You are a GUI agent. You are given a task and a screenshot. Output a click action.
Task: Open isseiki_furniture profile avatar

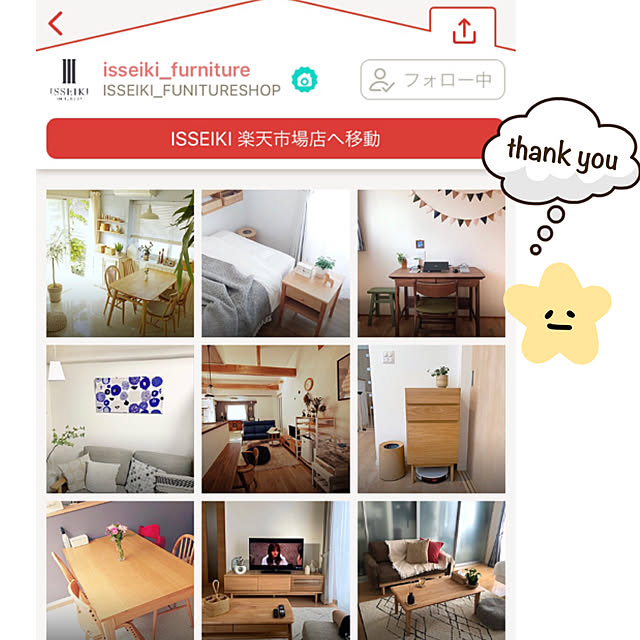[69, 78]
